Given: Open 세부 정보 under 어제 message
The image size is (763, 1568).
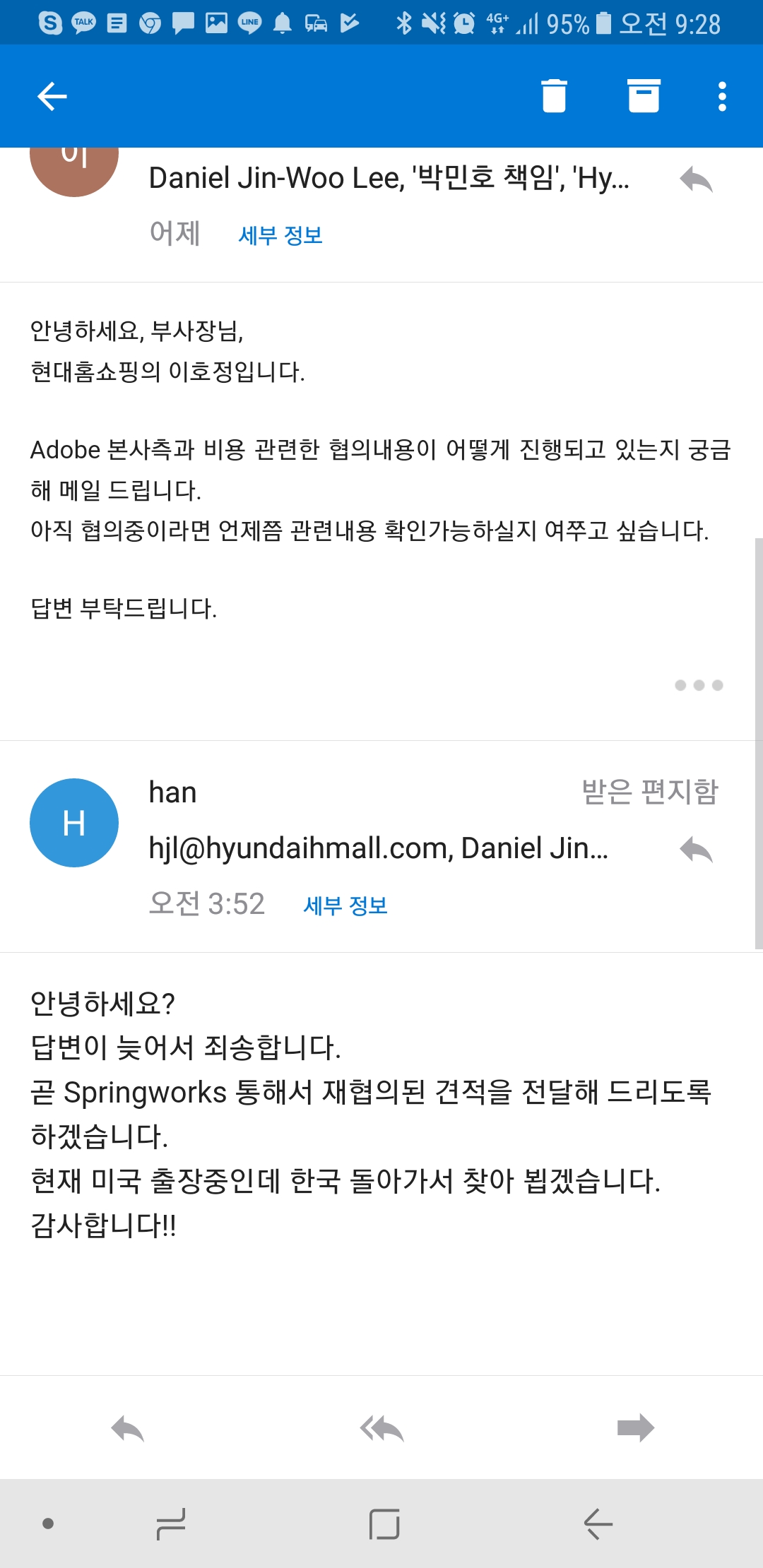Looking at the screenshot, I should pos(280,235).
